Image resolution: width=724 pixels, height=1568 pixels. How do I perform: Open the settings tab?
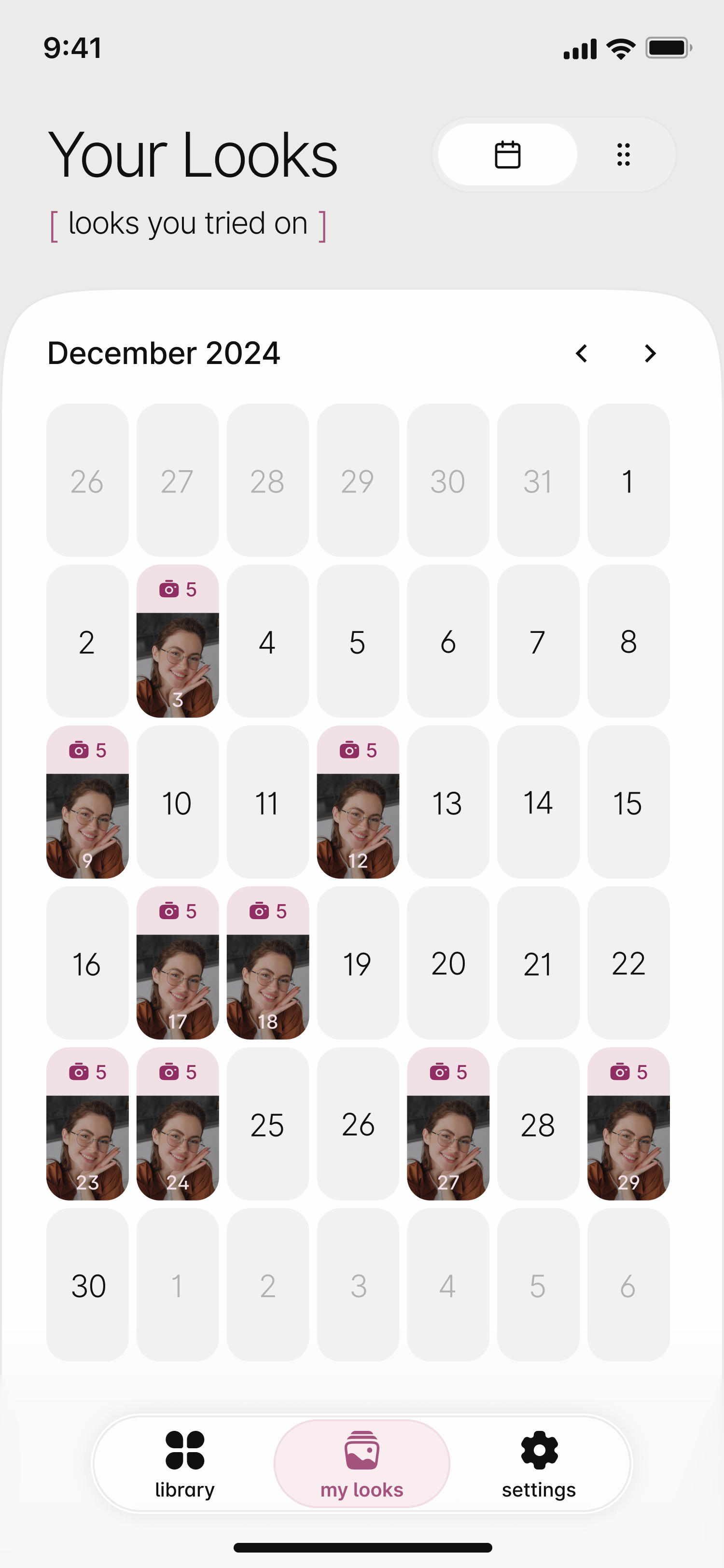[539, 1464]
